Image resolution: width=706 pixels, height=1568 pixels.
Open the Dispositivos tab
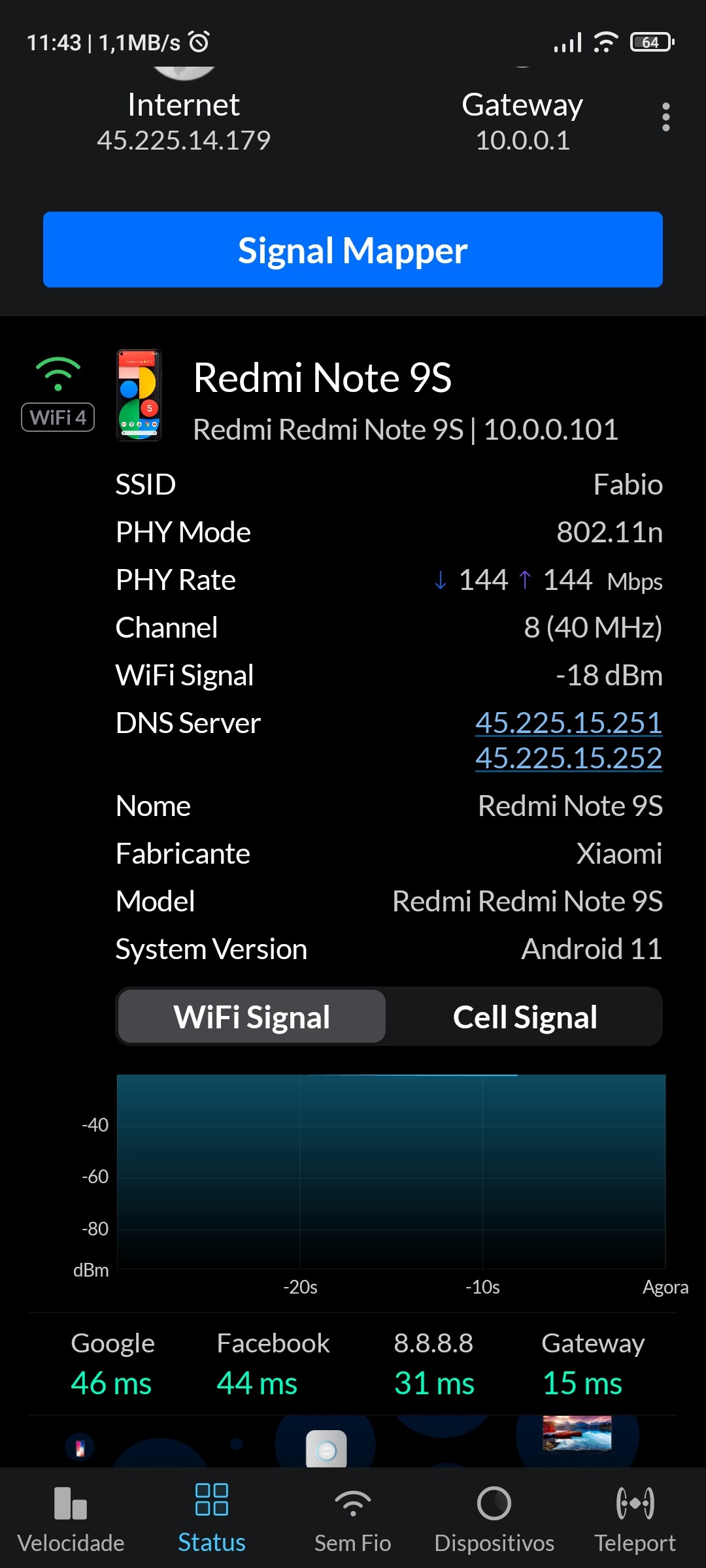point(494,1518)
